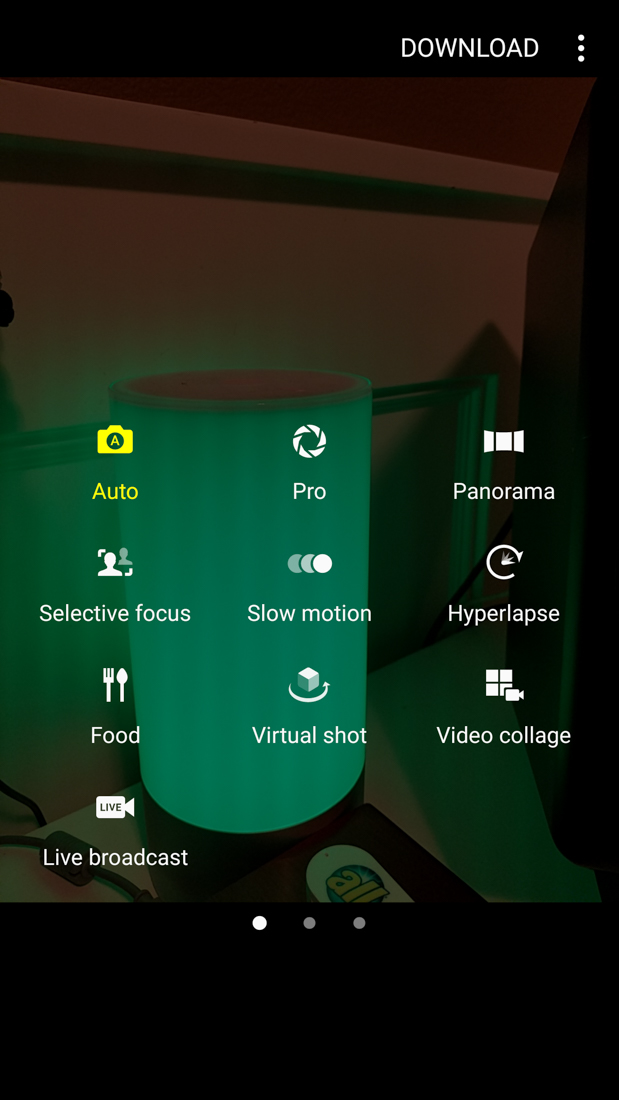Tap the DOWNLOAD button
This screenshot has height=1100, width=619.
469,48
